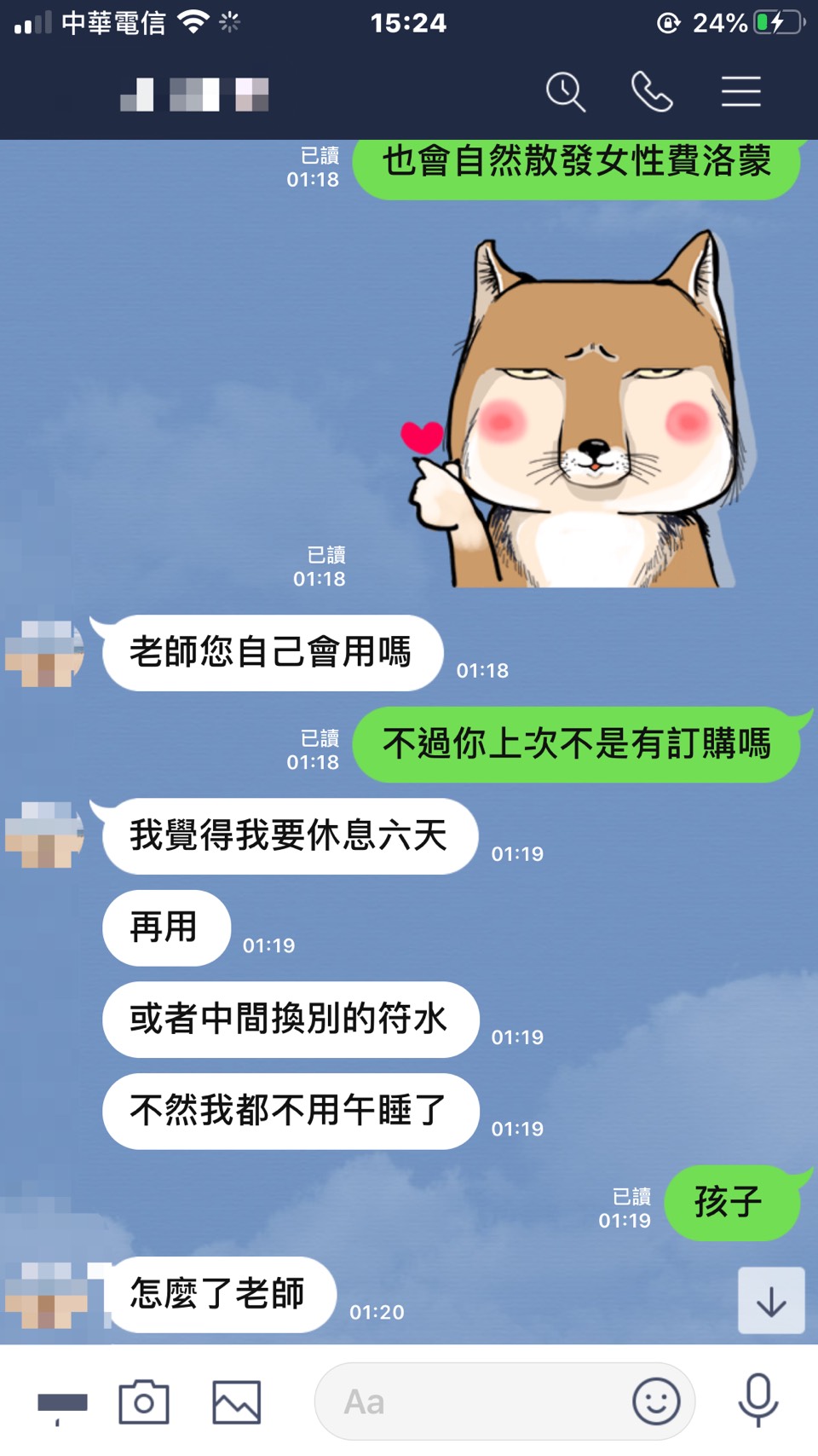Expand the attachment options at bottom left
The image size is (818, 1456).
[x=62, y=1403]
